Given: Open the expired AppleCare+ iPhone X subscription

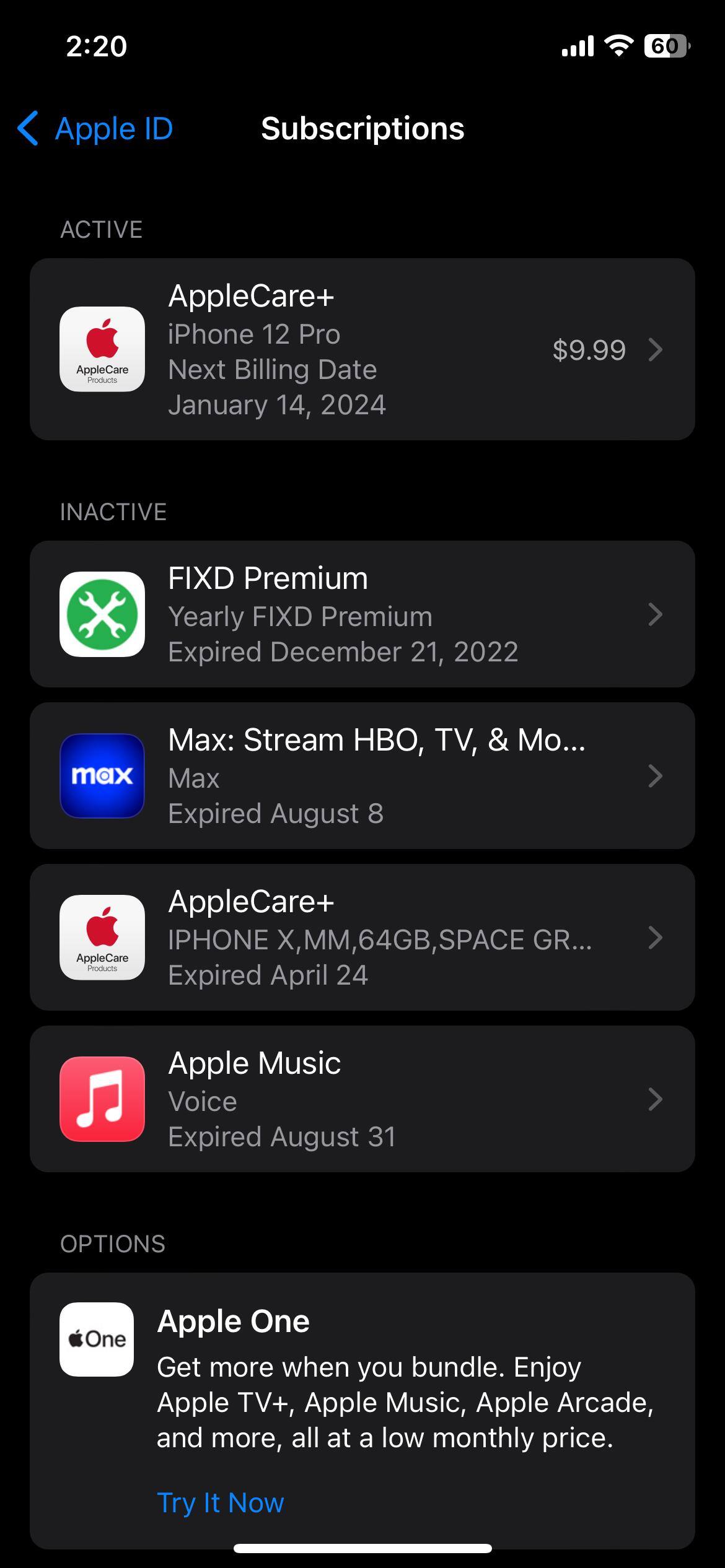Looking at the screenshot, I should tap(362, 938).
